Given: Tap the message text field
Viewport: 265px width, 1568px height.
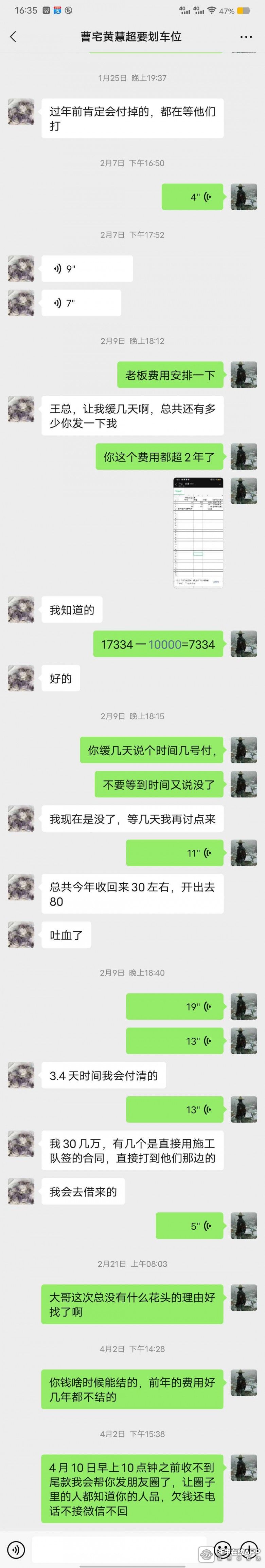Looking at the screenshot, I should tap(116, 1550).
